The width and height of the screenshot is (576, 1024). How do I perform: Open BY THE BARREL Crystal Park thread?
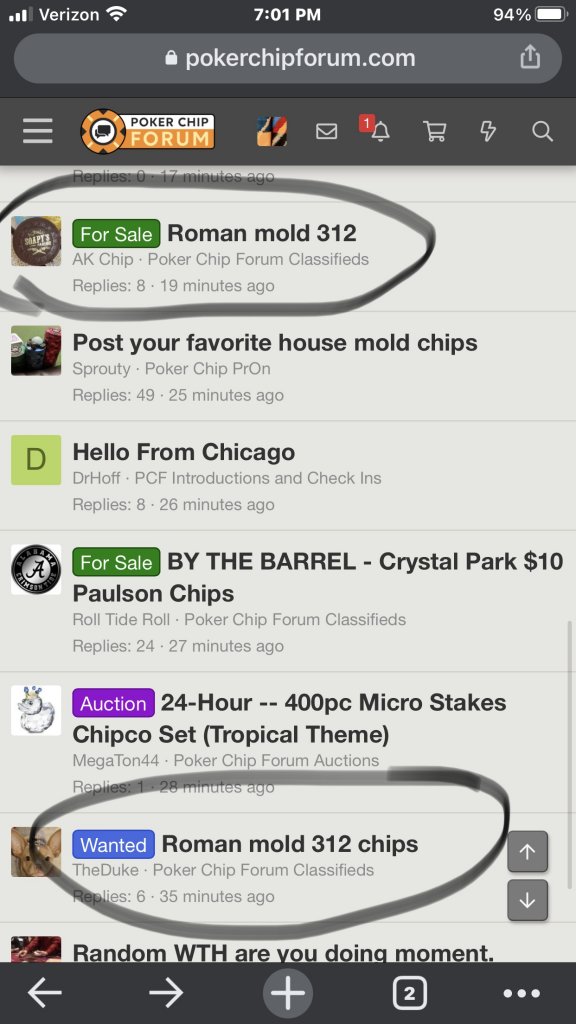(317, 577)
